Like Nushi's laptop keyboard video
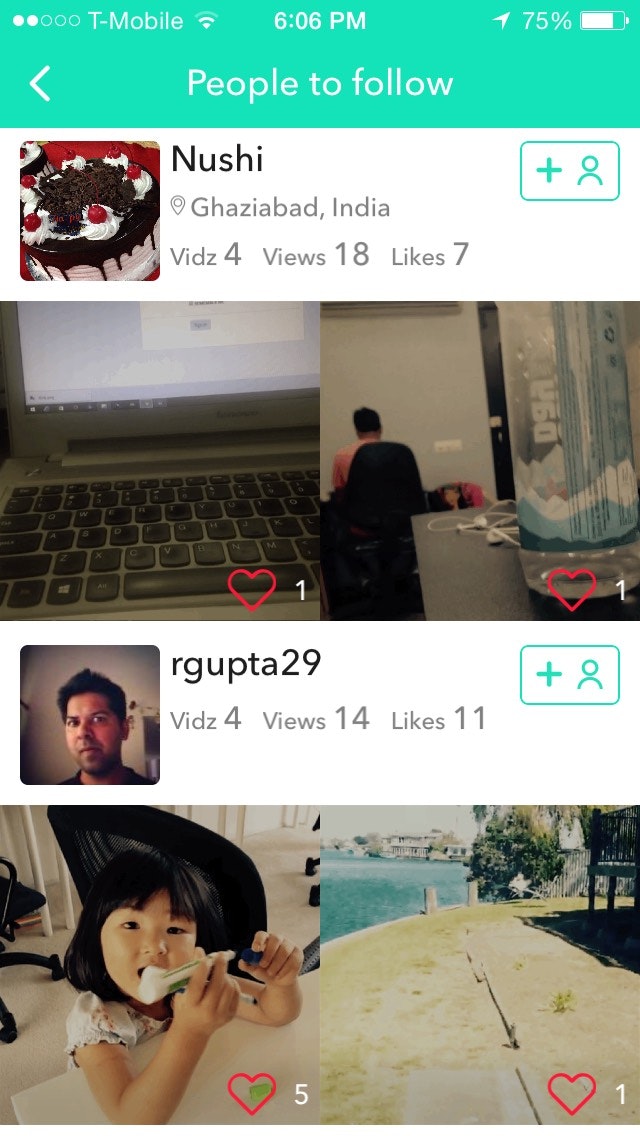This screenshot has height=1136, width=640. tap(252, 590)
